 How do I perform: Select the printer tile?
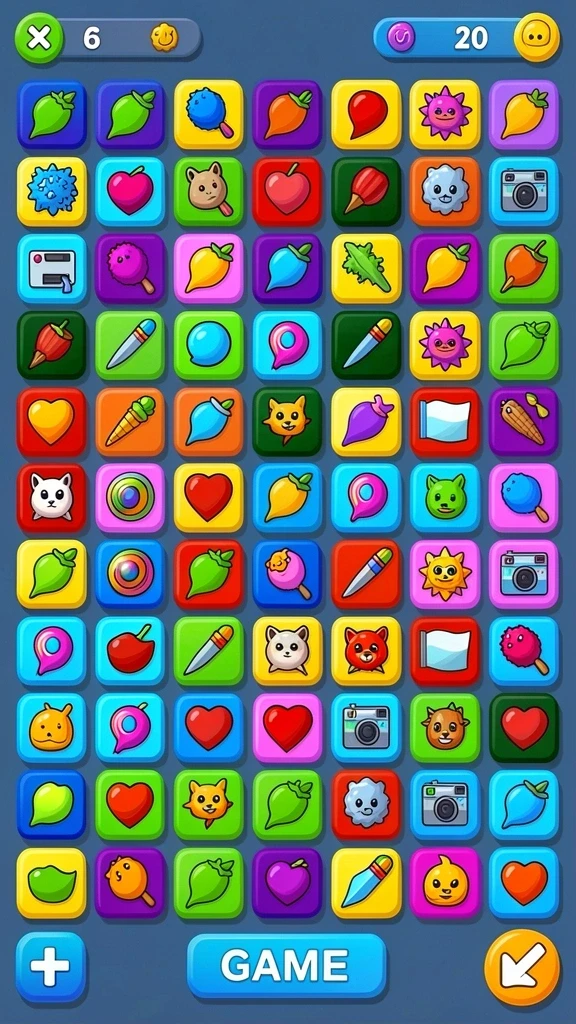click(x=52, y=268)
